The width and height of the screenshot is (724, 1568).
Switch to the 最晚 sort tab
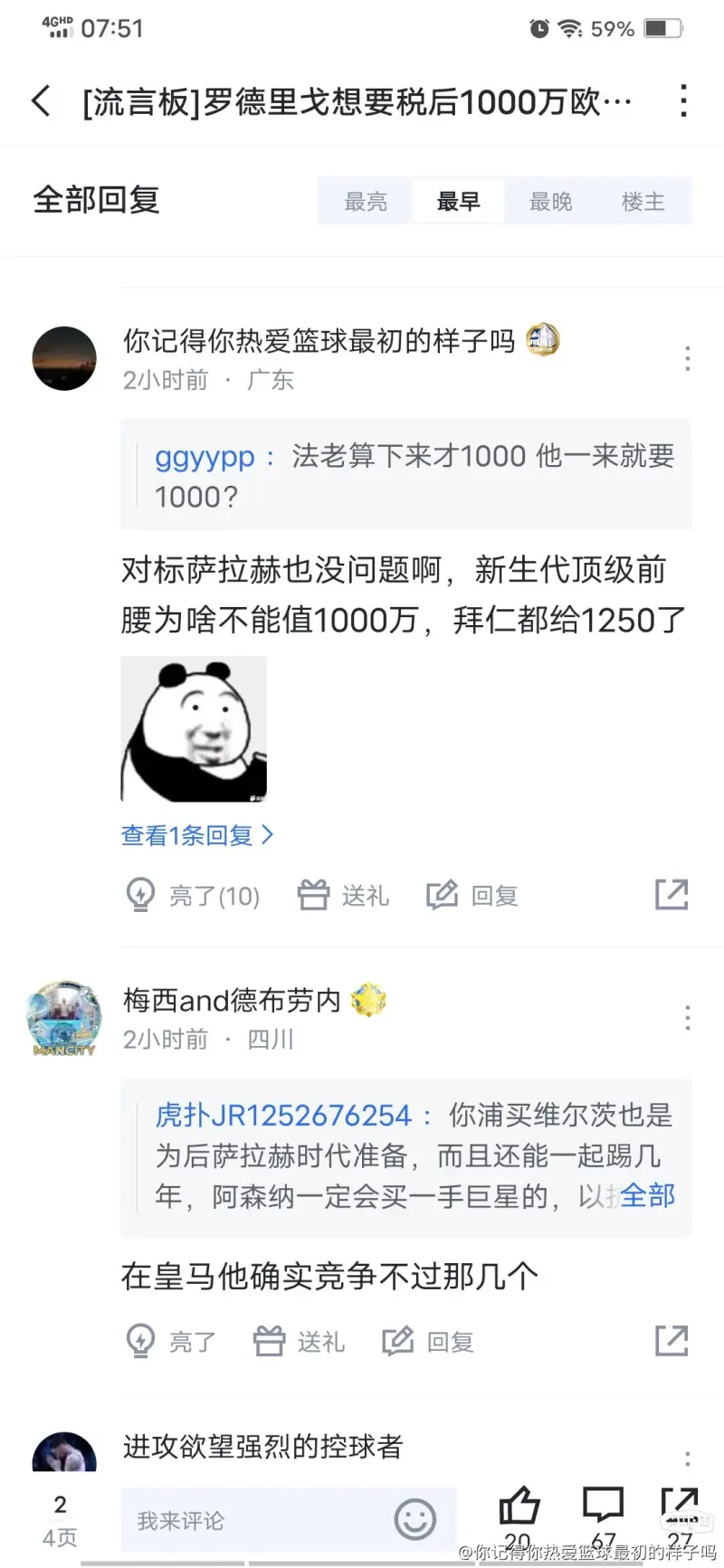point(550,201)
